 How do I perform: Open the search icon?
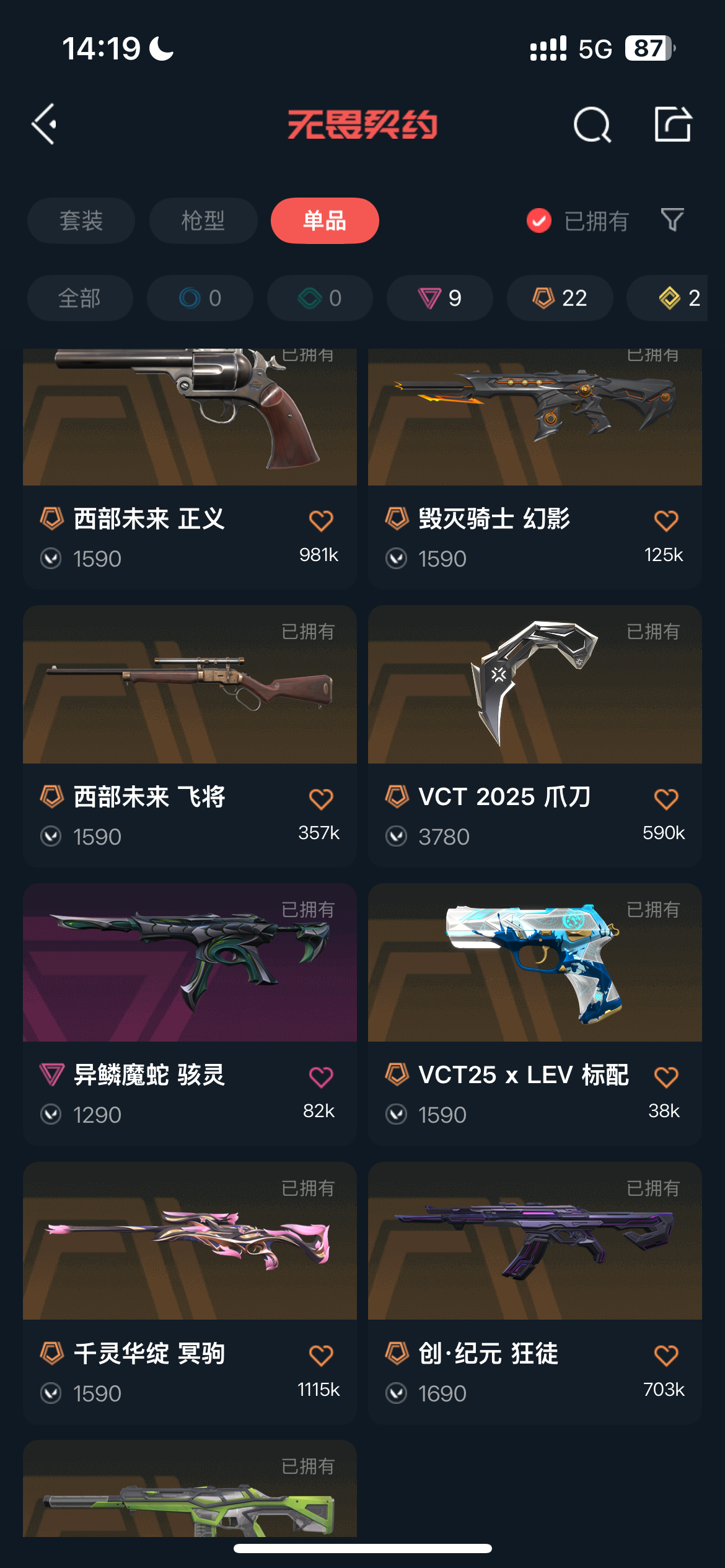(x=592, y=124)
